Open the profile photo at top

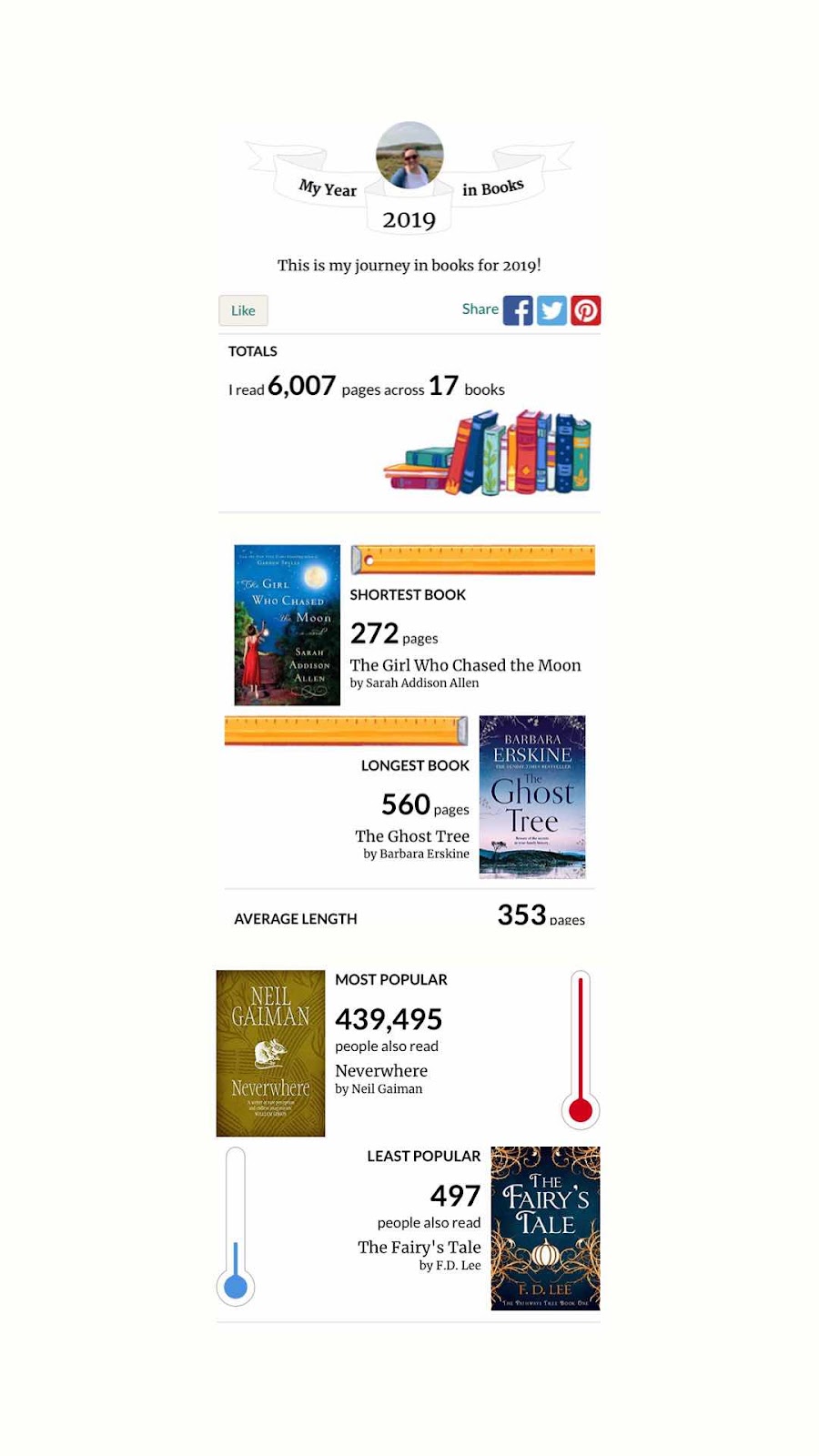click(x=409, y=156)
